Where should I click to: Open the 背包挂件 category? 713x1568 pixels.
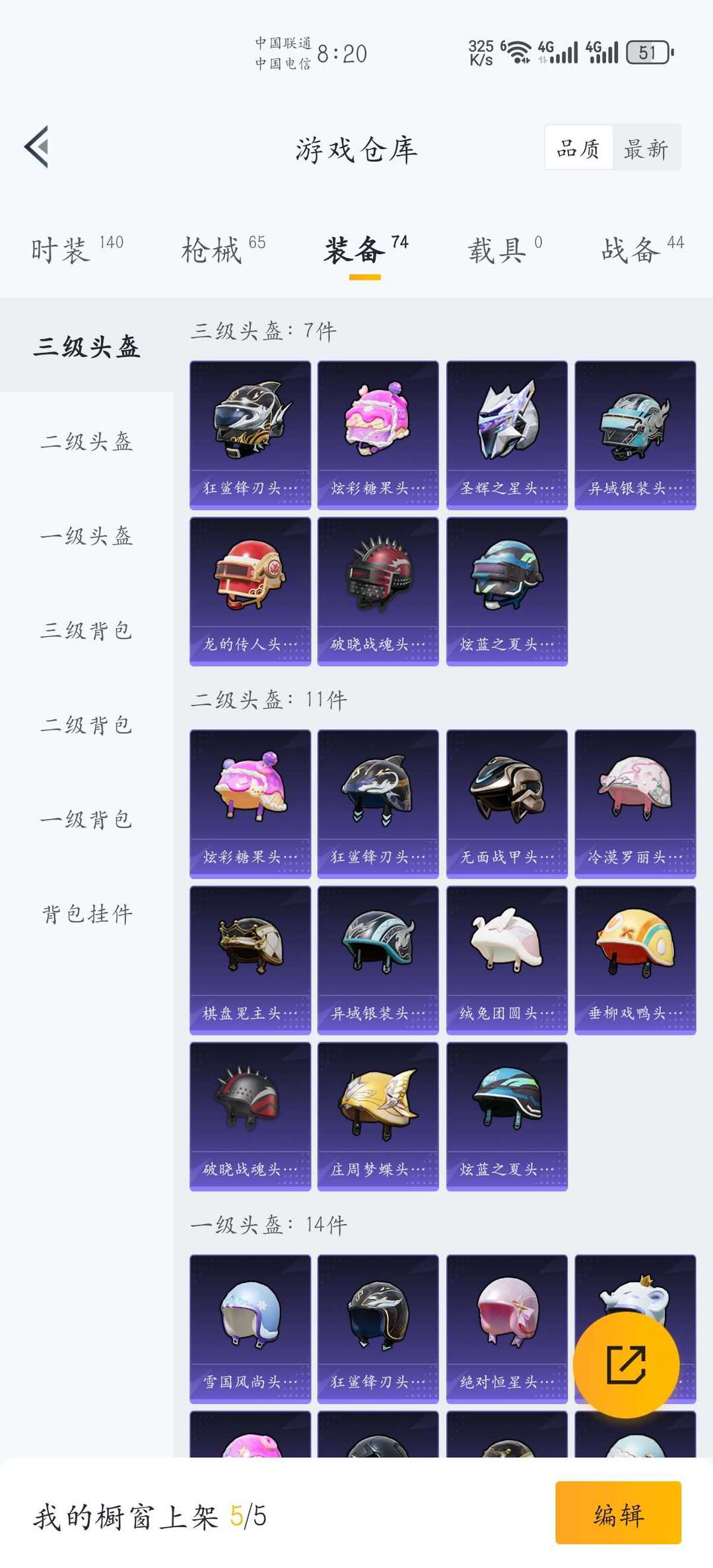tap(86, 914)
